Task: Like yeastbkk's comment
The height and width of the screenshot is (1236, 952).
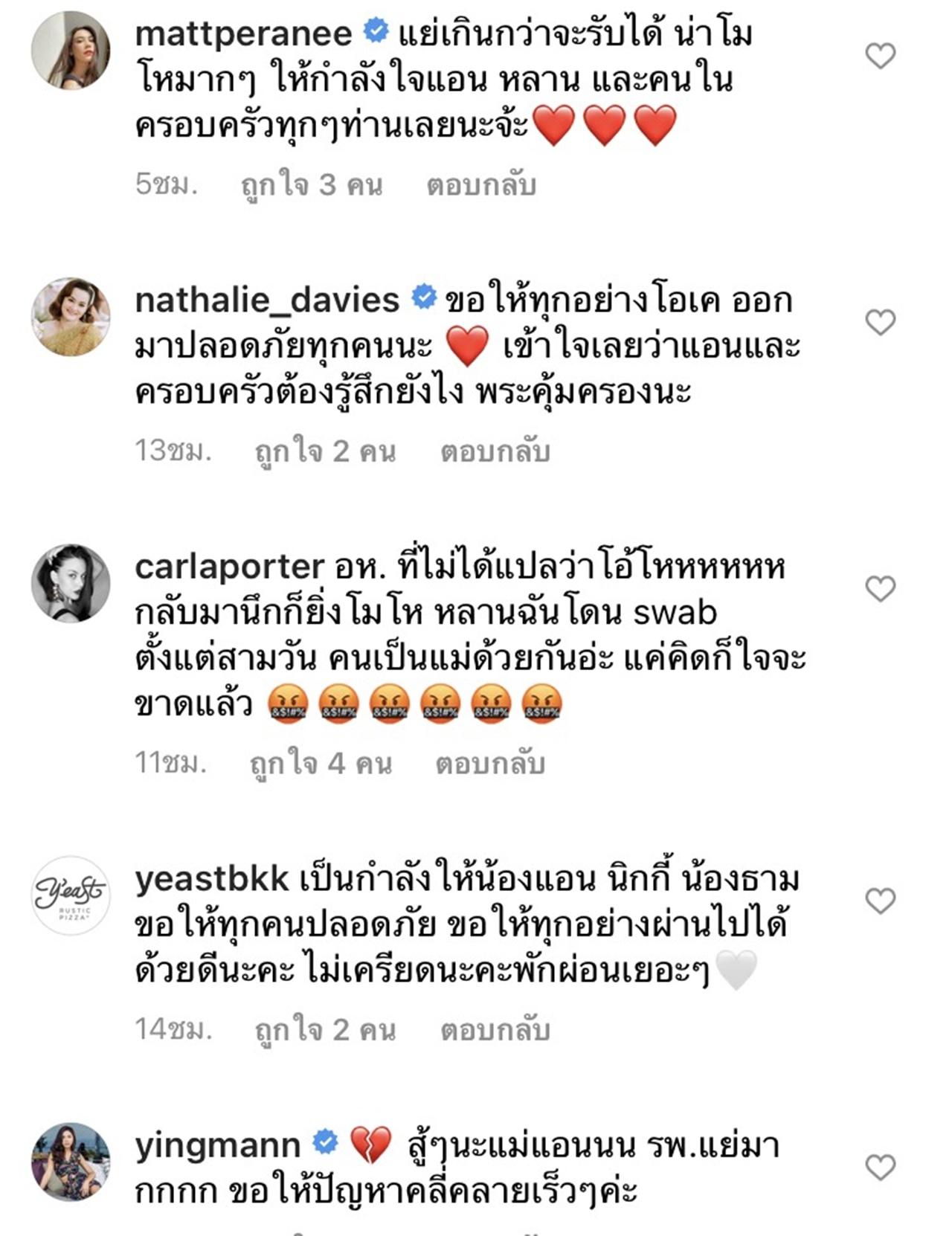Action: pyautogui.click(x=881, y=901)
